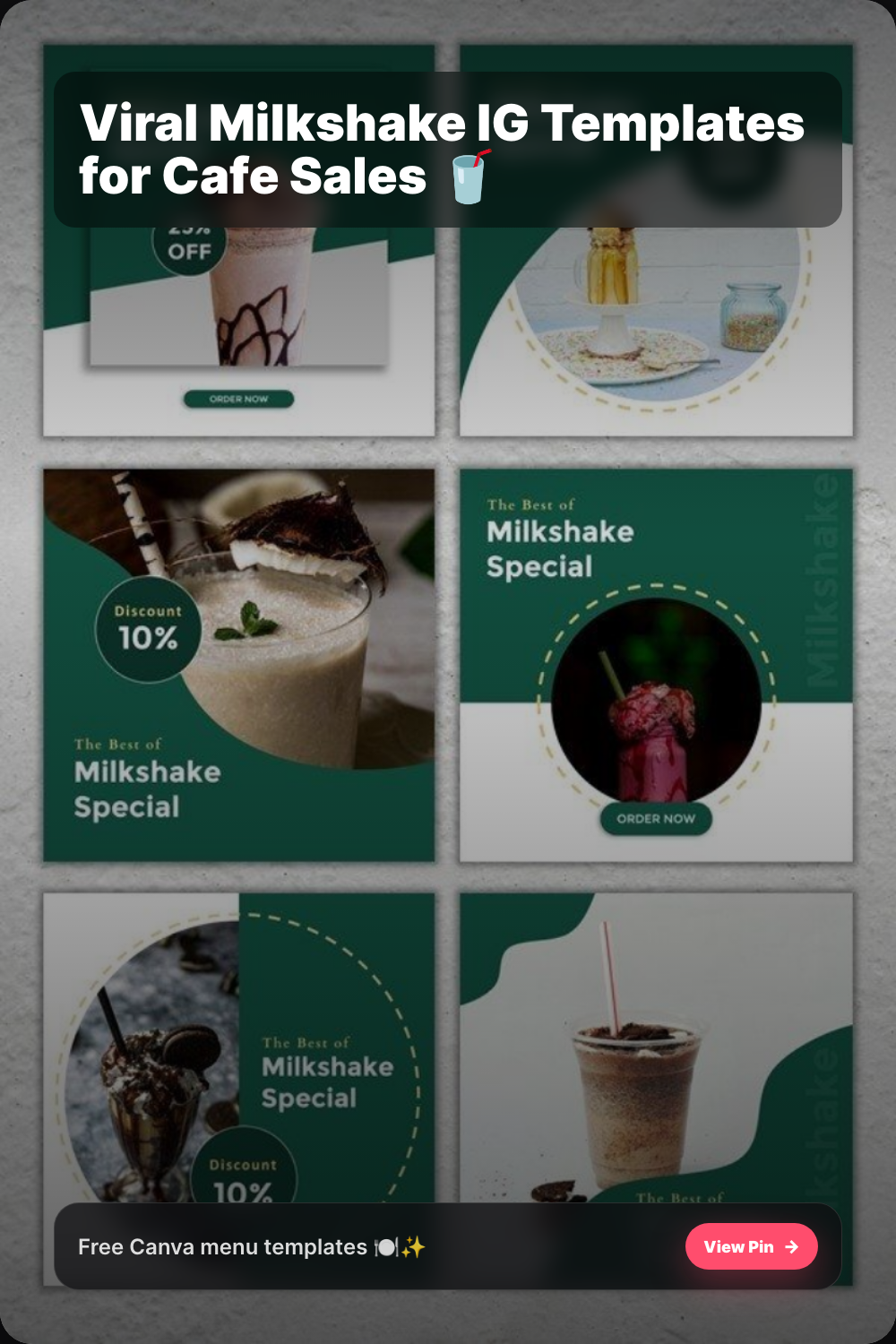Tap the View Pin button

point(751,1246)
